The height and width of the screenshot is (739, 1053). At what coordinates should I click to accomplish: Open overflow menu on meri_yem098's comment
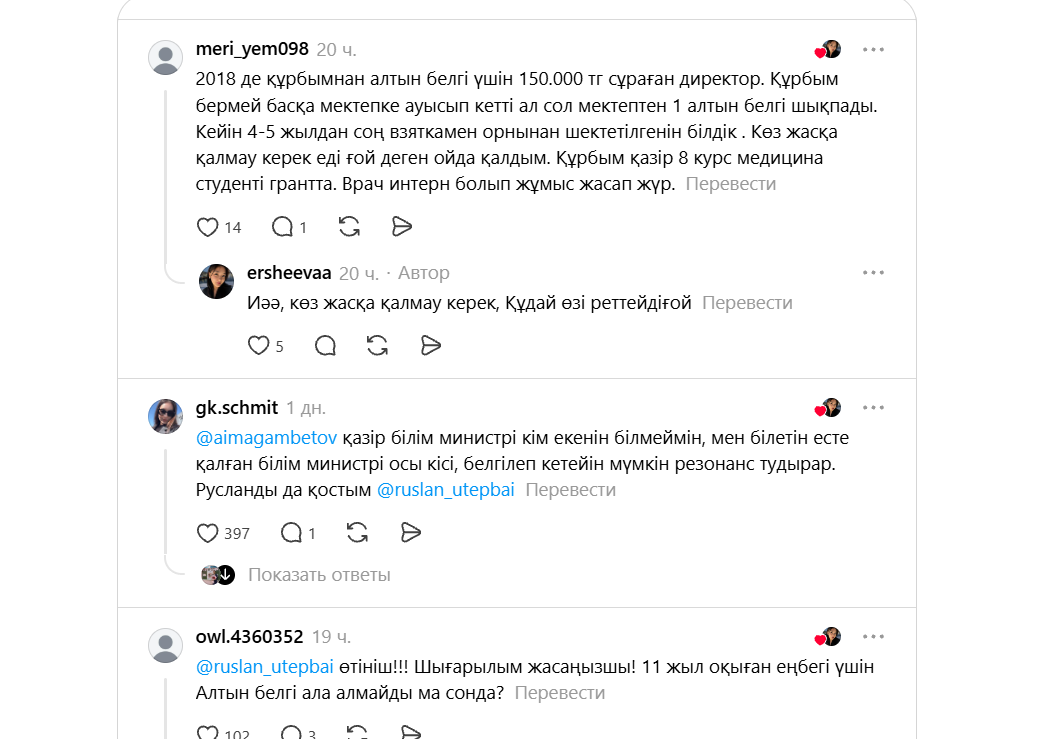873,50
